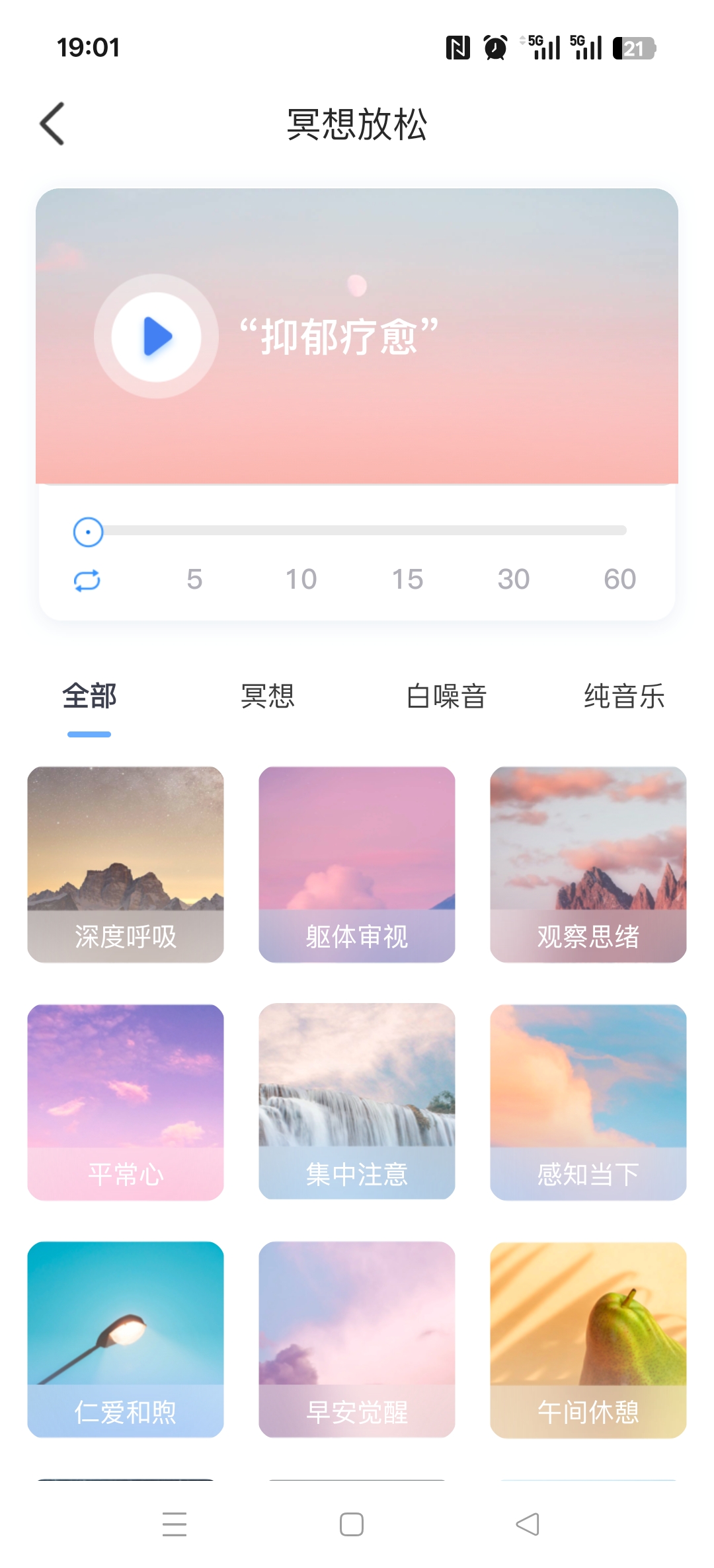Select the 60 minute duration

point(620,579)
